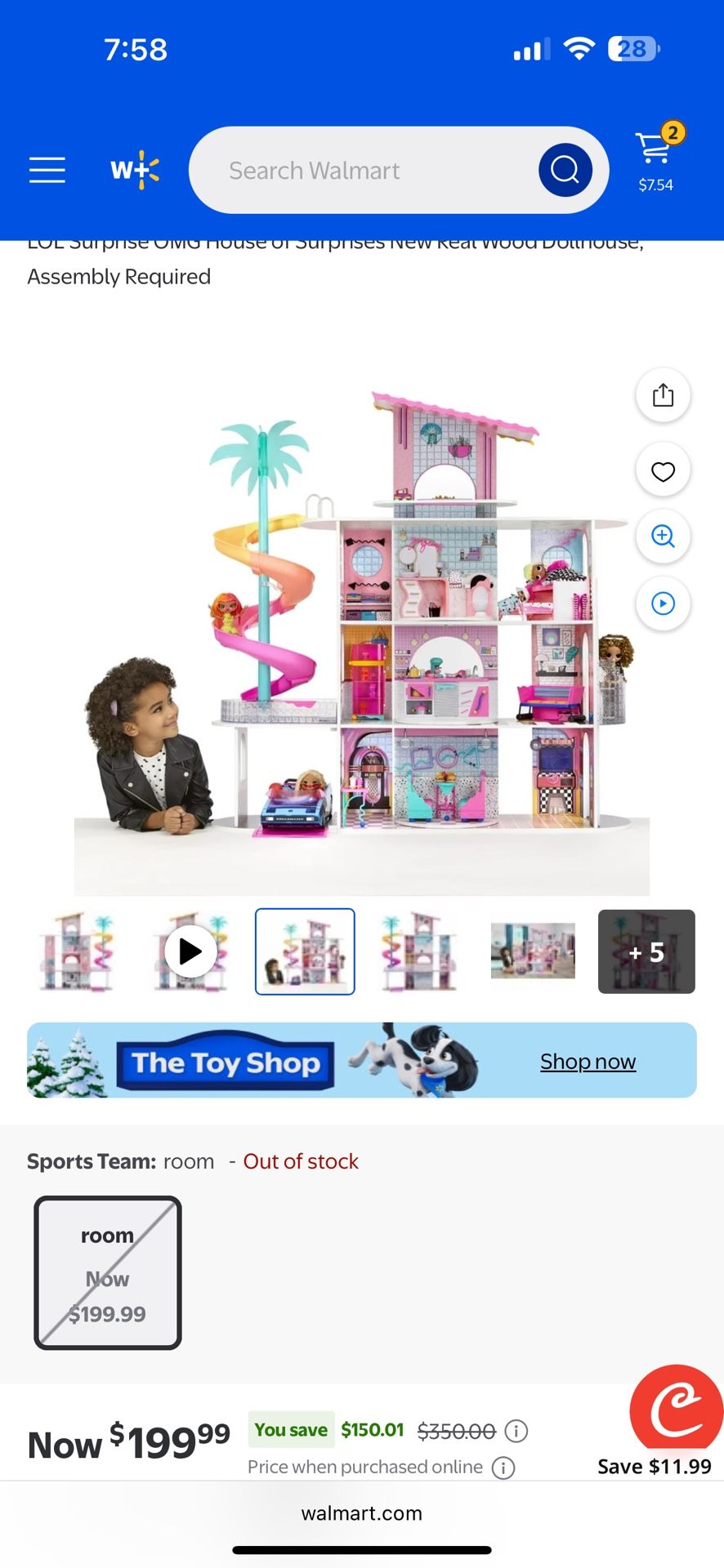
Task: Select the first dollhouse thumbnail
Action: (78, 951)
